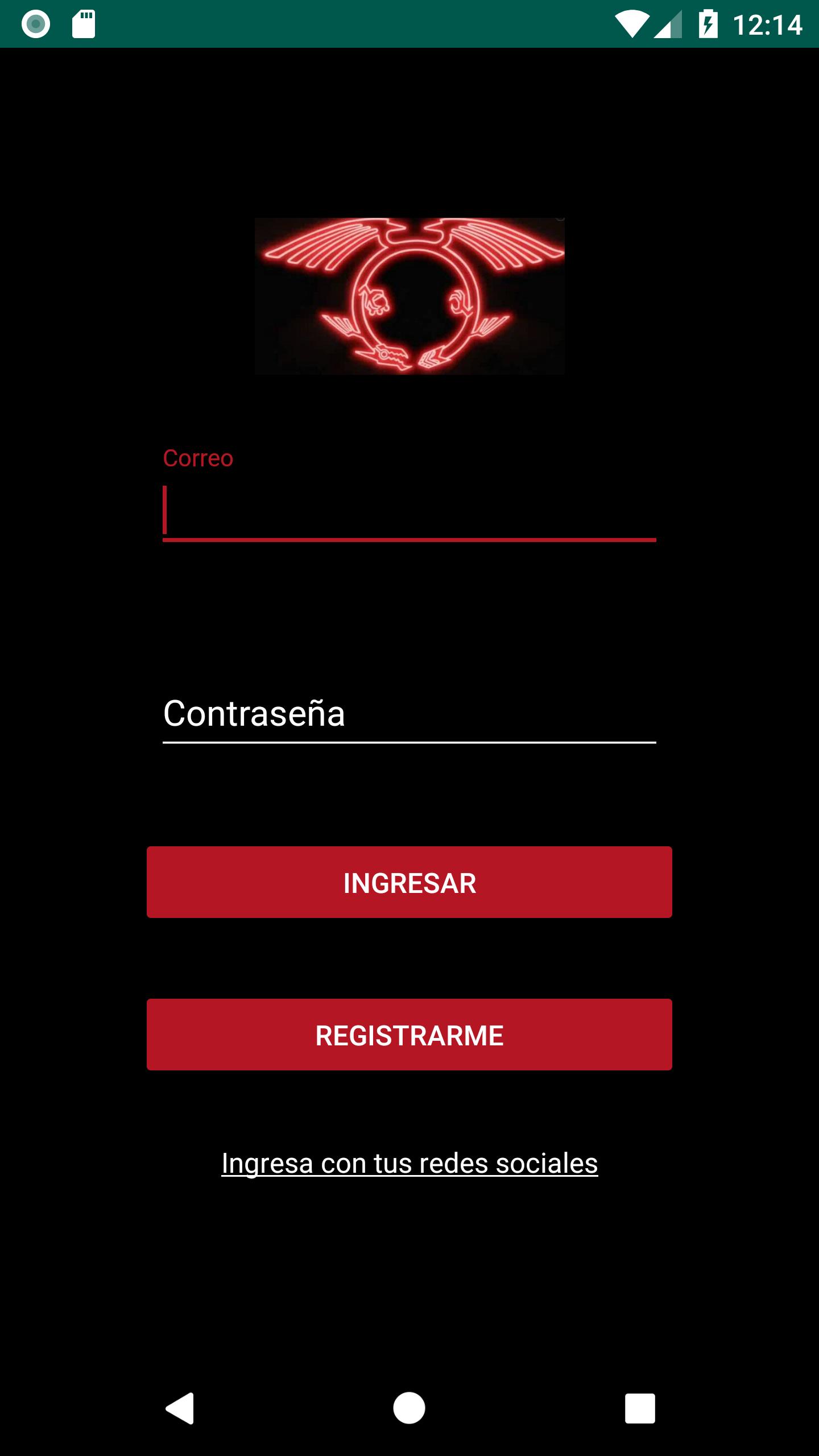Log in with the INGRESAR button

click(x=409, y=882)
